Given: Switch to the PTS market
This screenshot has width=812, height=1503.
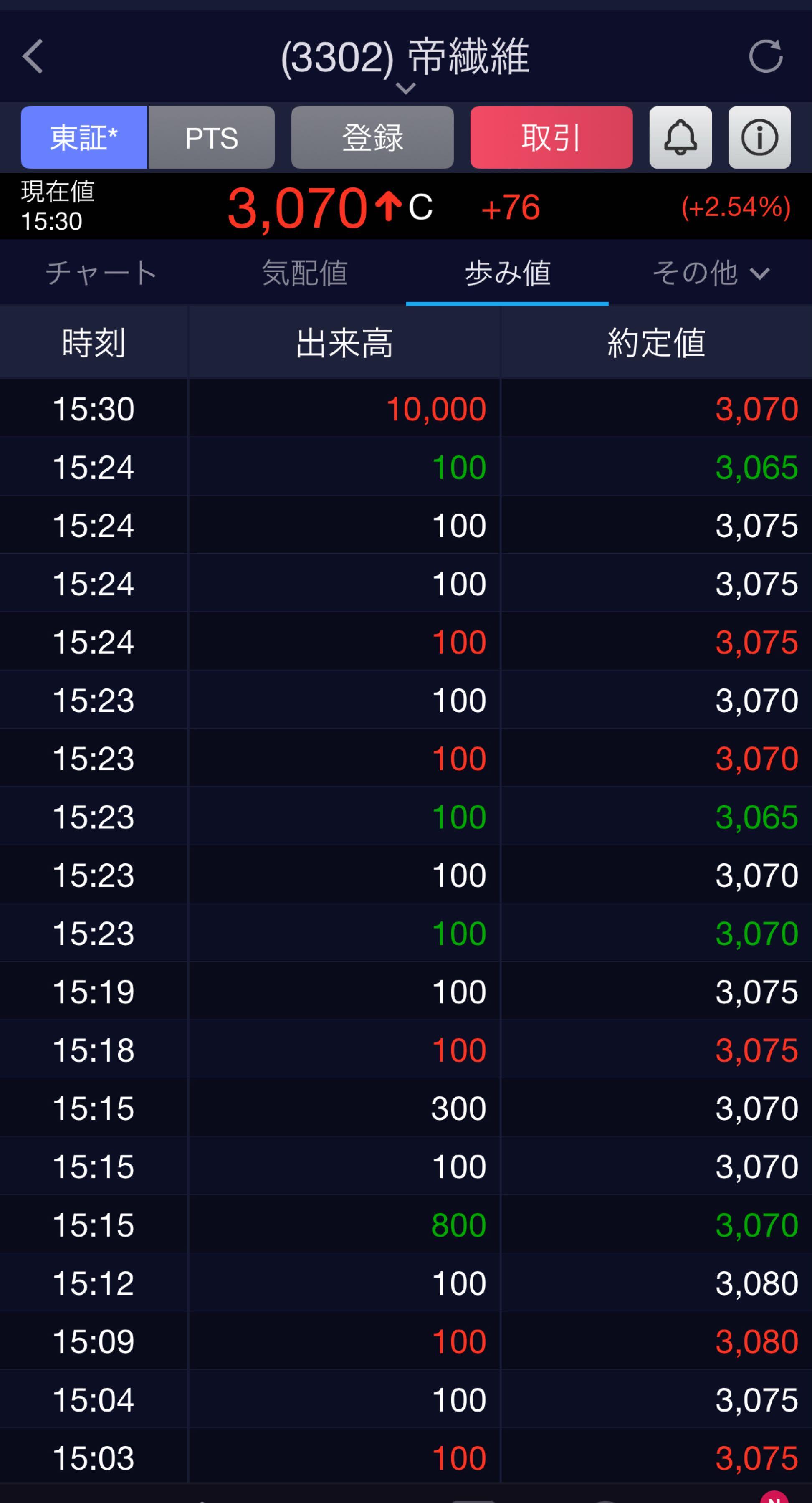Looking at the screenshot, I should click(x=212, y=138).
